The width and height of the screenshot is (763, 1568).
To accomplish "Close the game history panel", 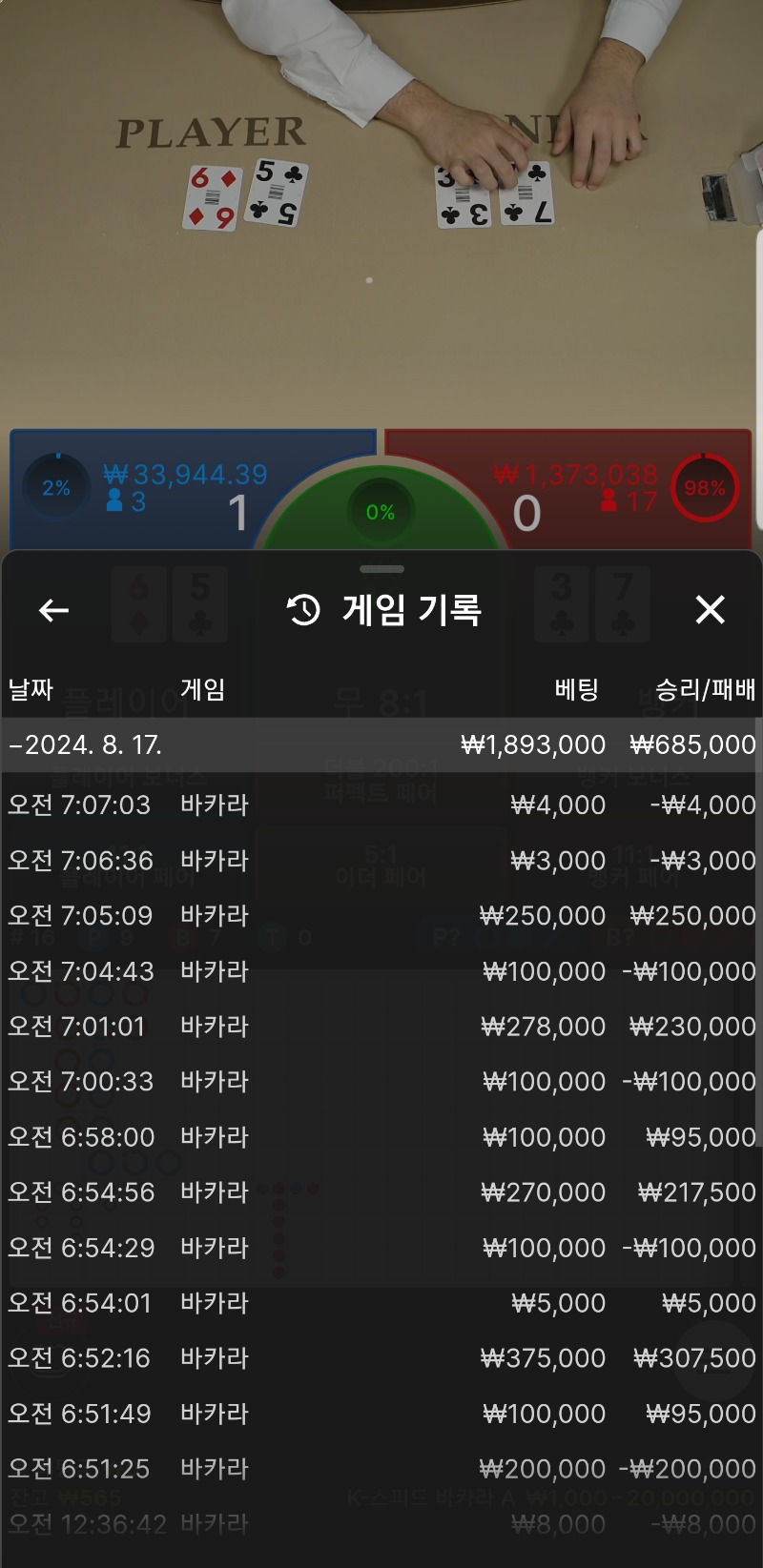I will 710,610.
